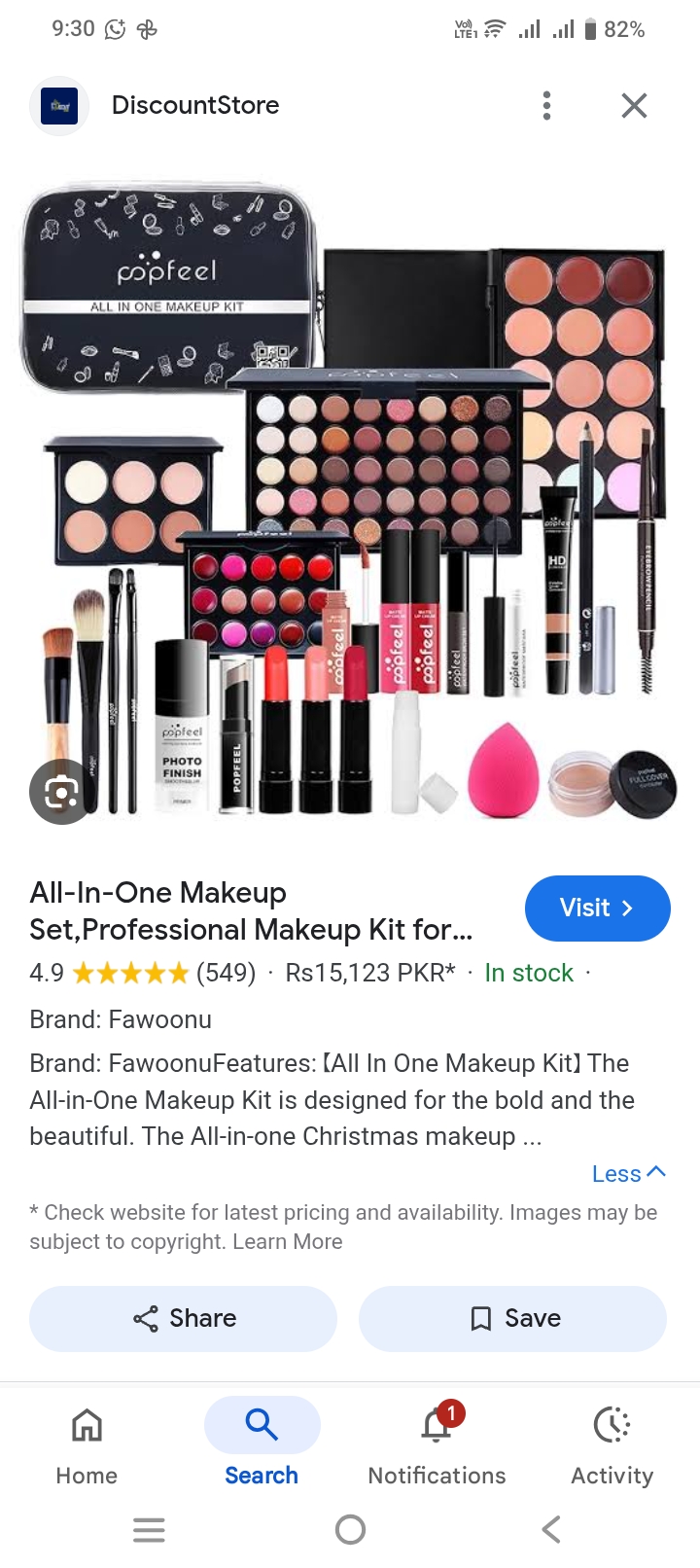Visit the DiscountStore product page
Image resolution: width=700 pixels, height=1568 pixels.
pyautogui.click(x=597, y=909)
